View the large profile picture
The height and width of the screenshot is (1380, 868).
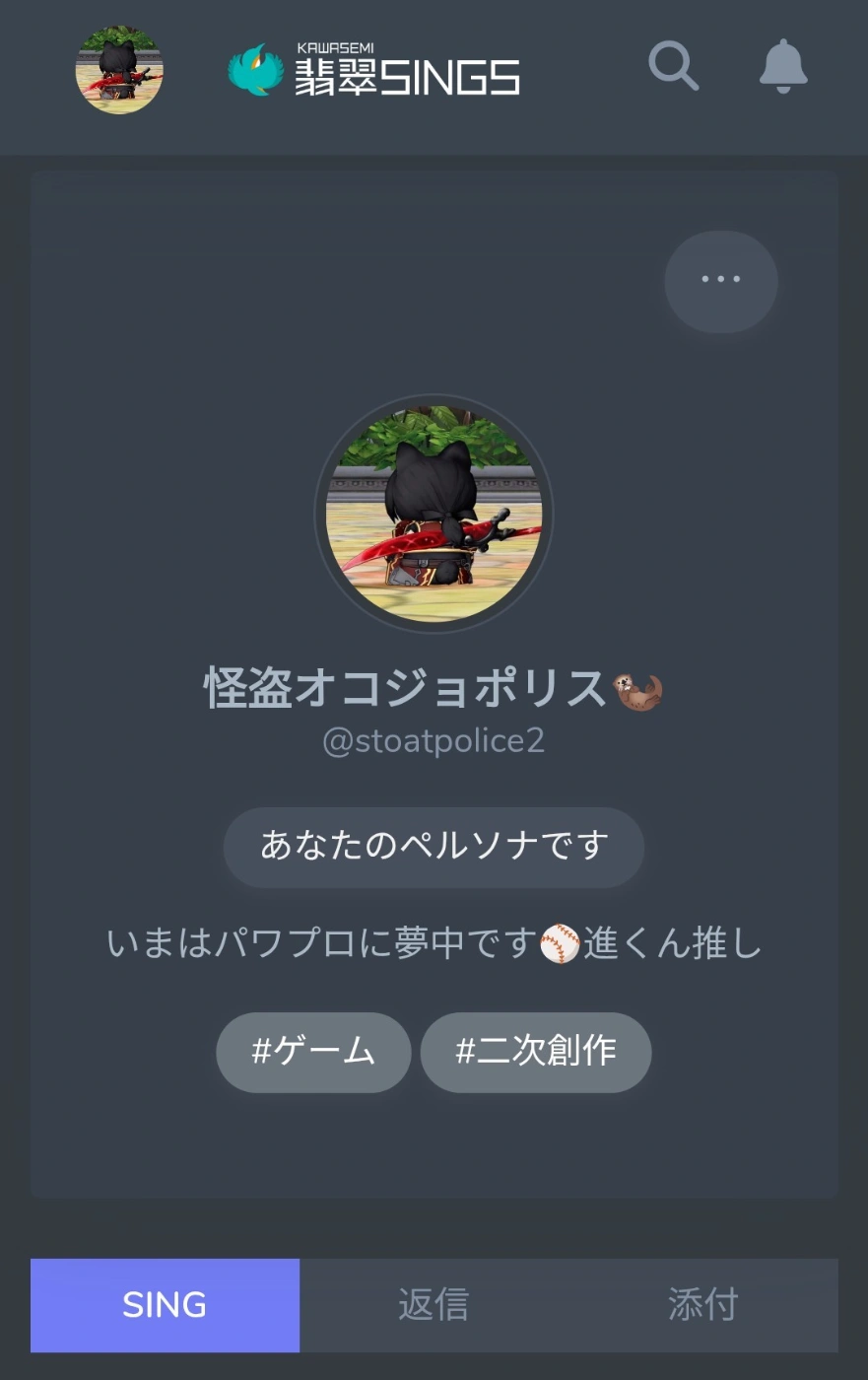(434, 514)
